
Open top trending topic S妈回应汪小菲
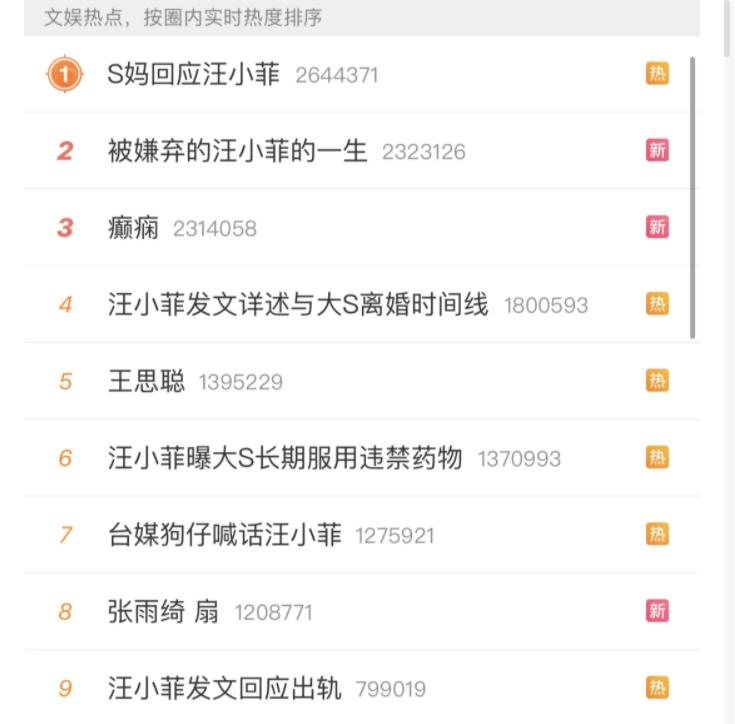194,75
